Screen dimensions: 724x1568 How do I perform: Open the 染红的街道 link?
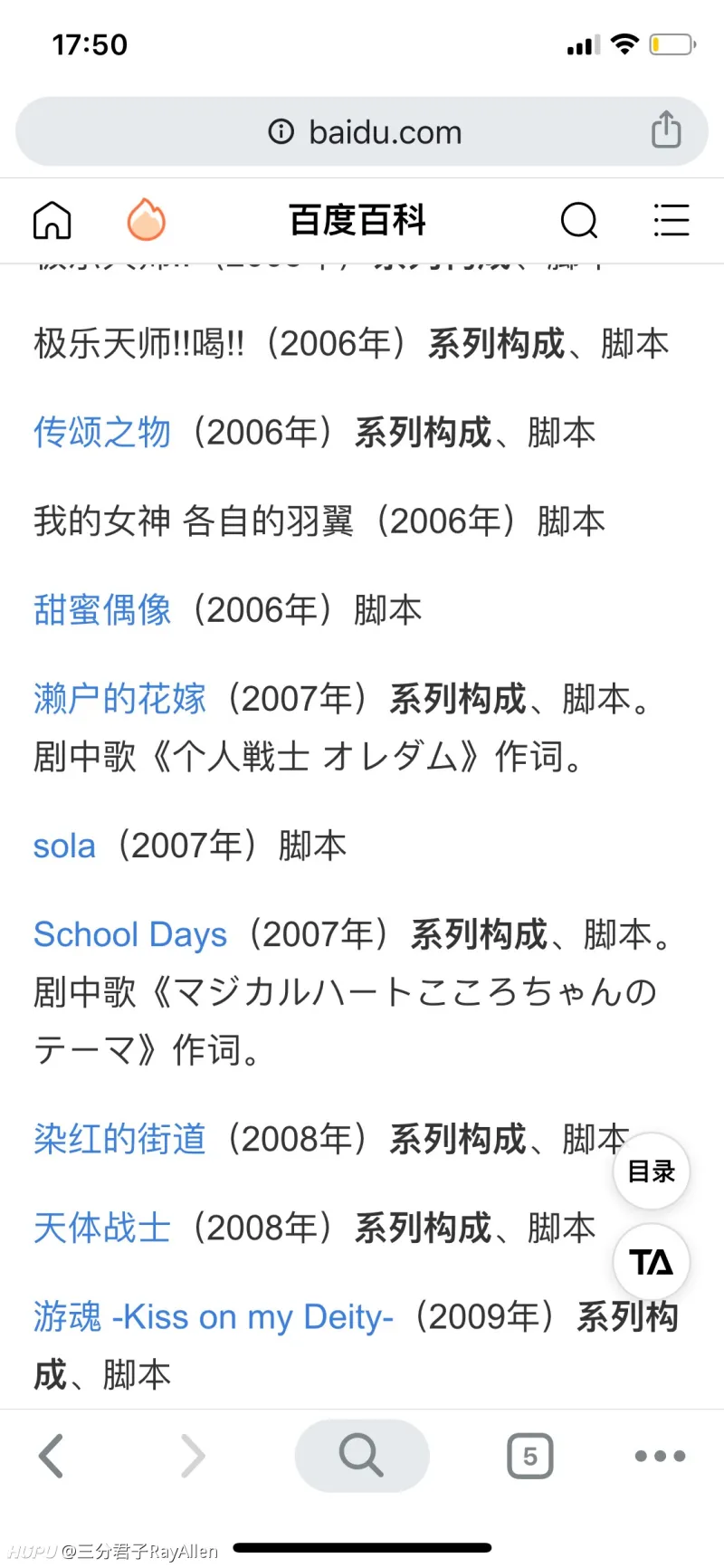point(119,1139)
